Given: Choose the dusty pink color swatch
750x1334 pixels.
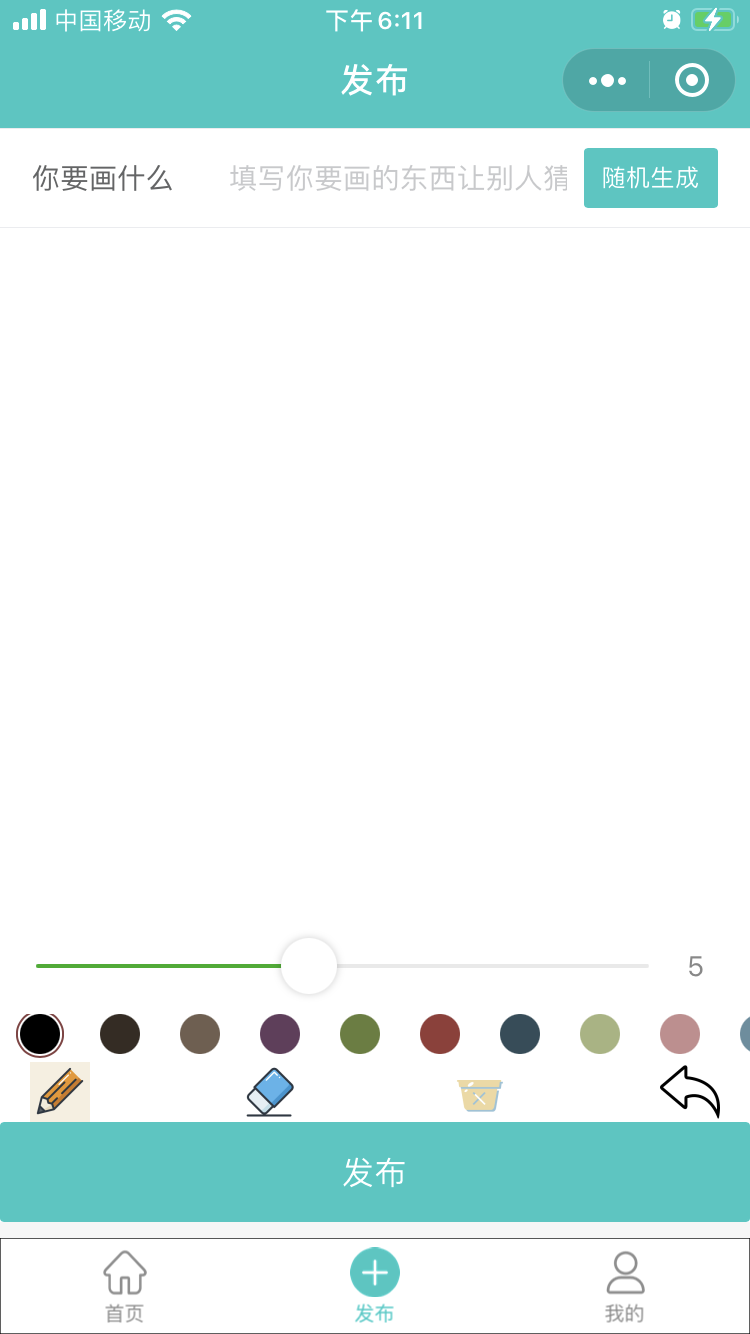Looking at the screenshot, I should click(680, 1034).
